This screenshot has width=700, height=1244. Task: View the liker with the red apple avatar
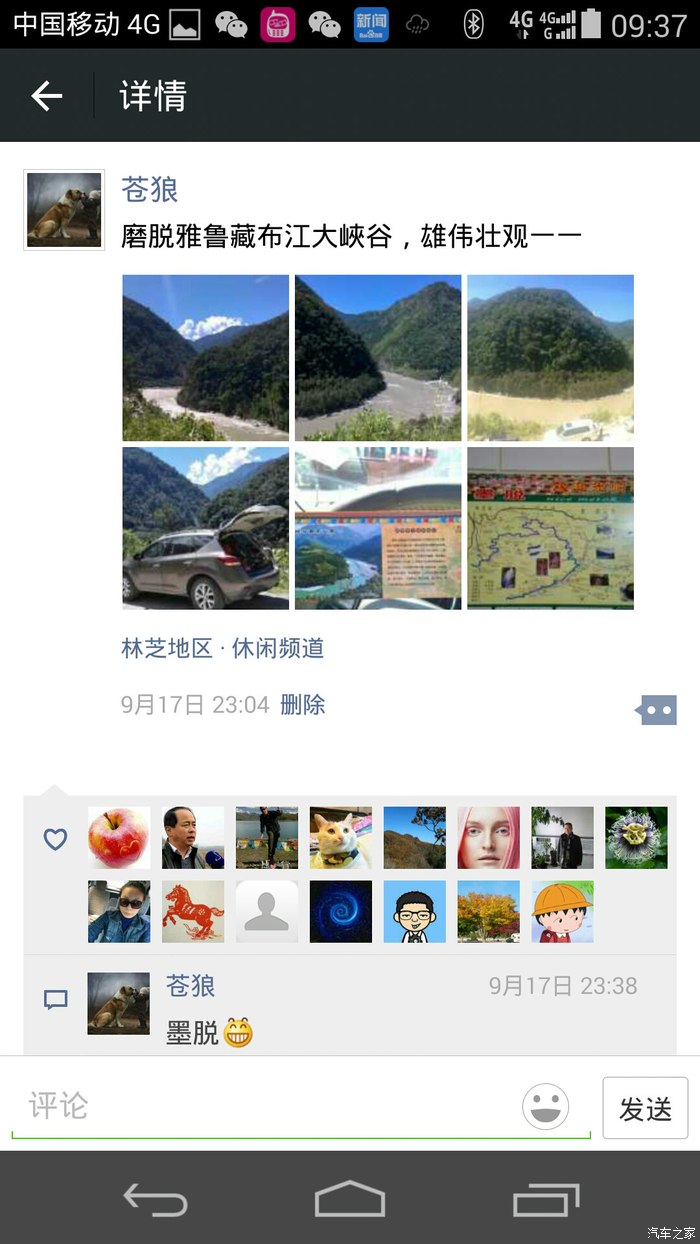(x=119, y=838)
